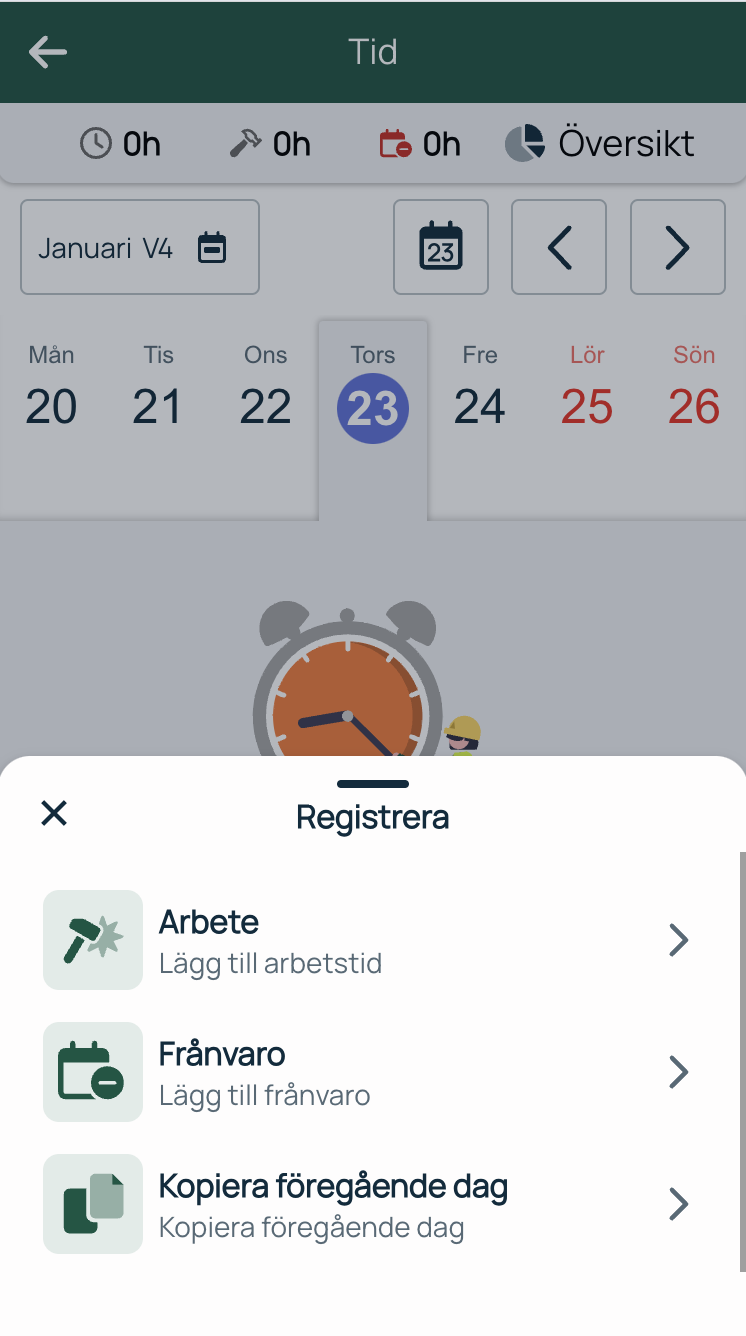Select Saturday the 25th
Image resolution: width=746 pixels, height=1336 pixels.
(587, 390)
